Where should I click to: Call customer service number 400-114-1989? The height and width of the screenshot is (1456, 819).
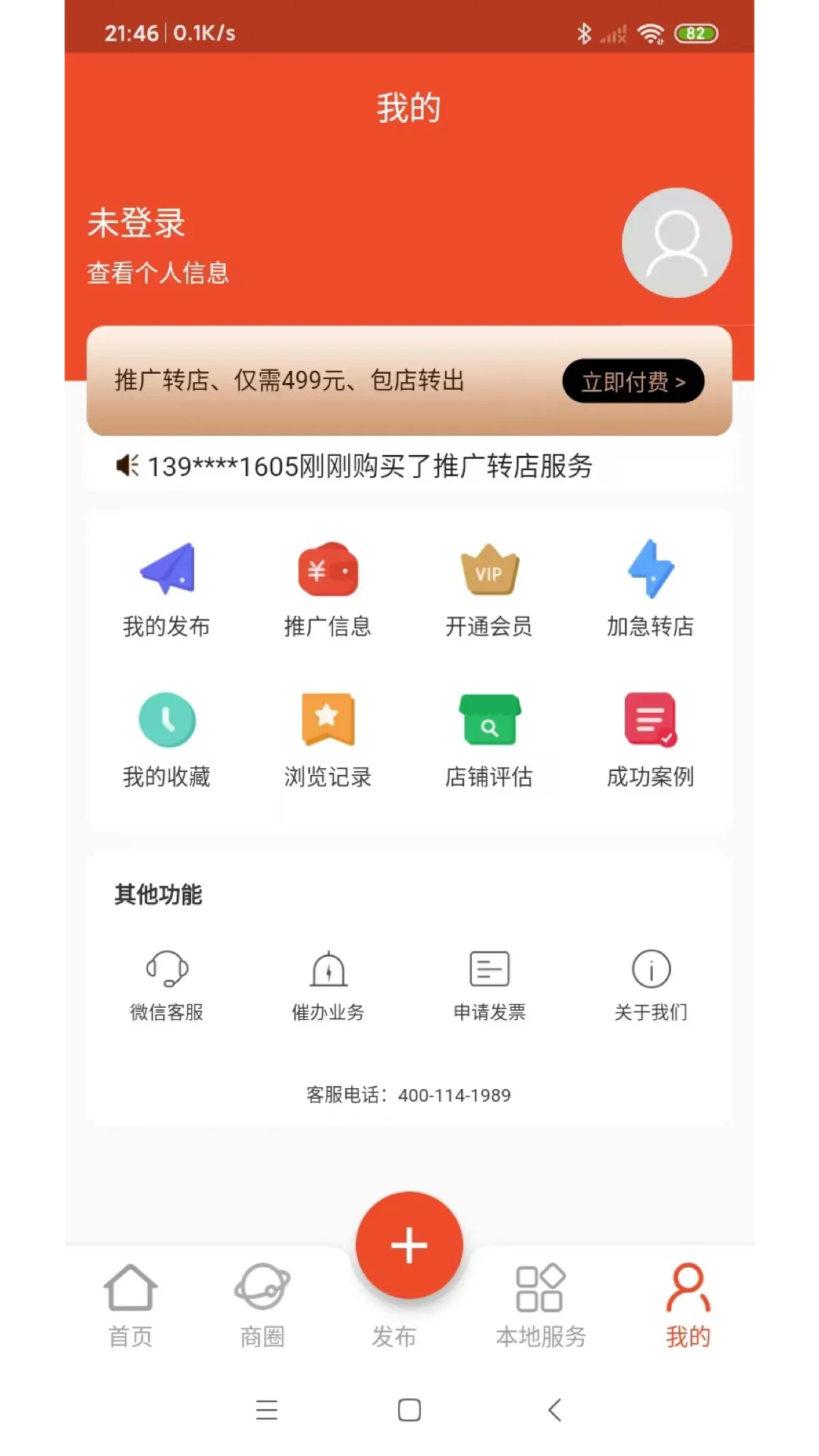coord(453,1094)
